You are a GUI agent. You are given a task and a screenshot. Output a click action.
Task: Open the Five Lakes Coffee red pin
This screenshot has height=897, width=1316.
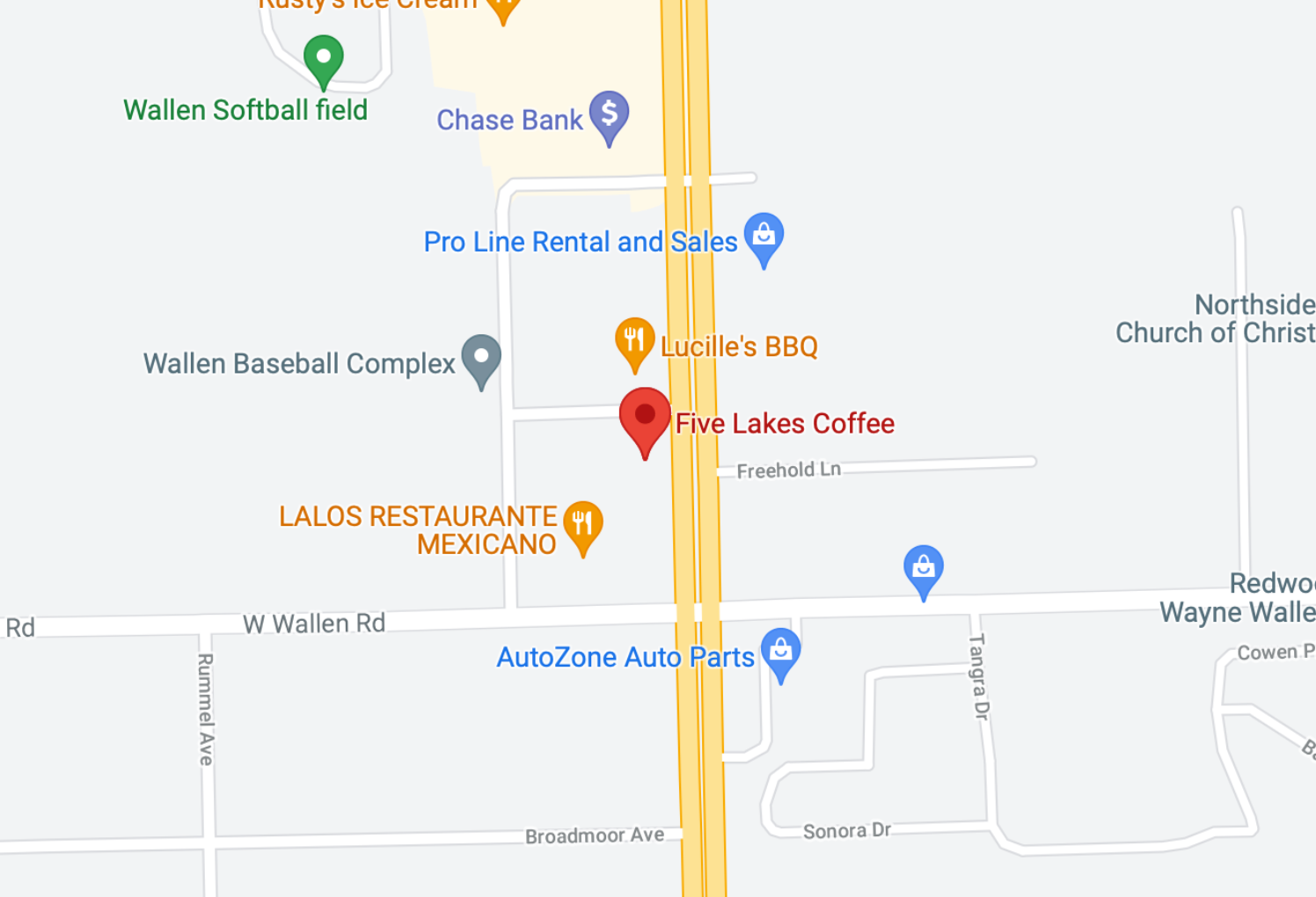coord(645,416)
